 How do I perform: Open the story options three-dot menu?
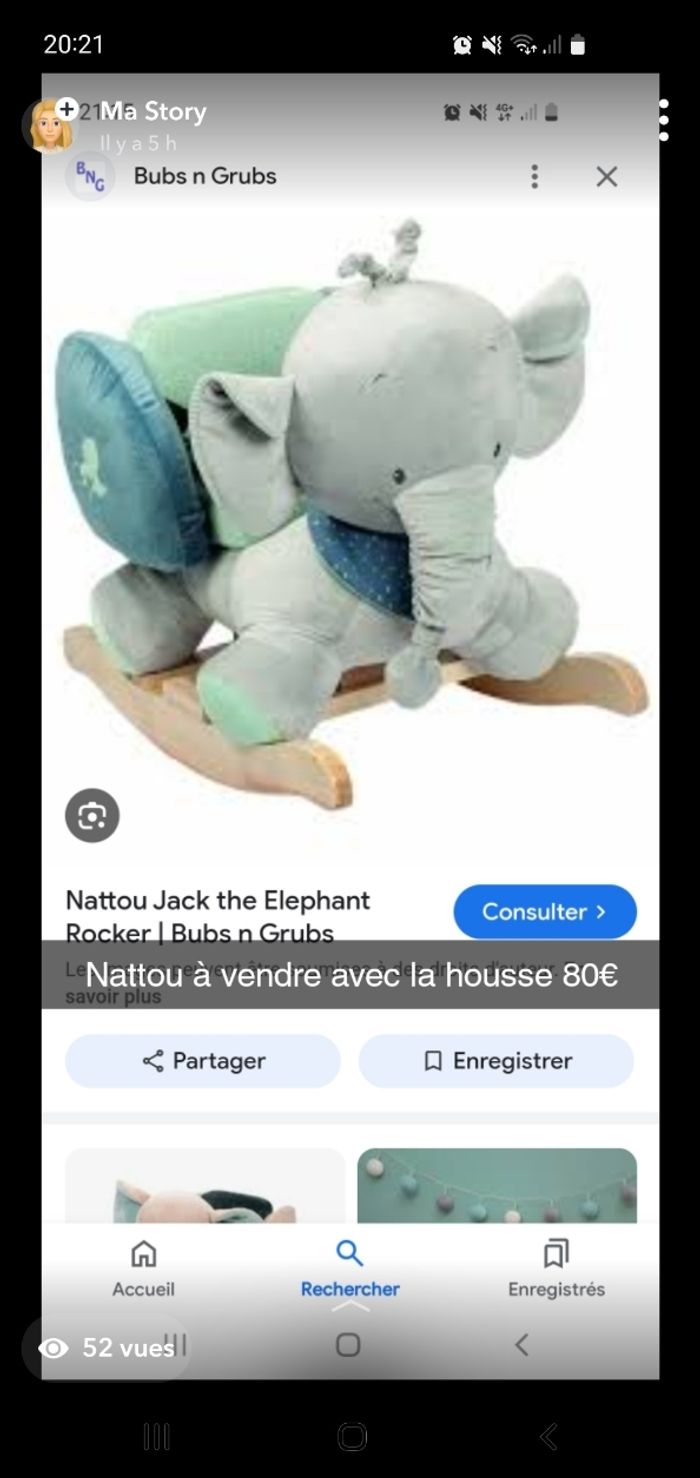(x=664, y=120)
